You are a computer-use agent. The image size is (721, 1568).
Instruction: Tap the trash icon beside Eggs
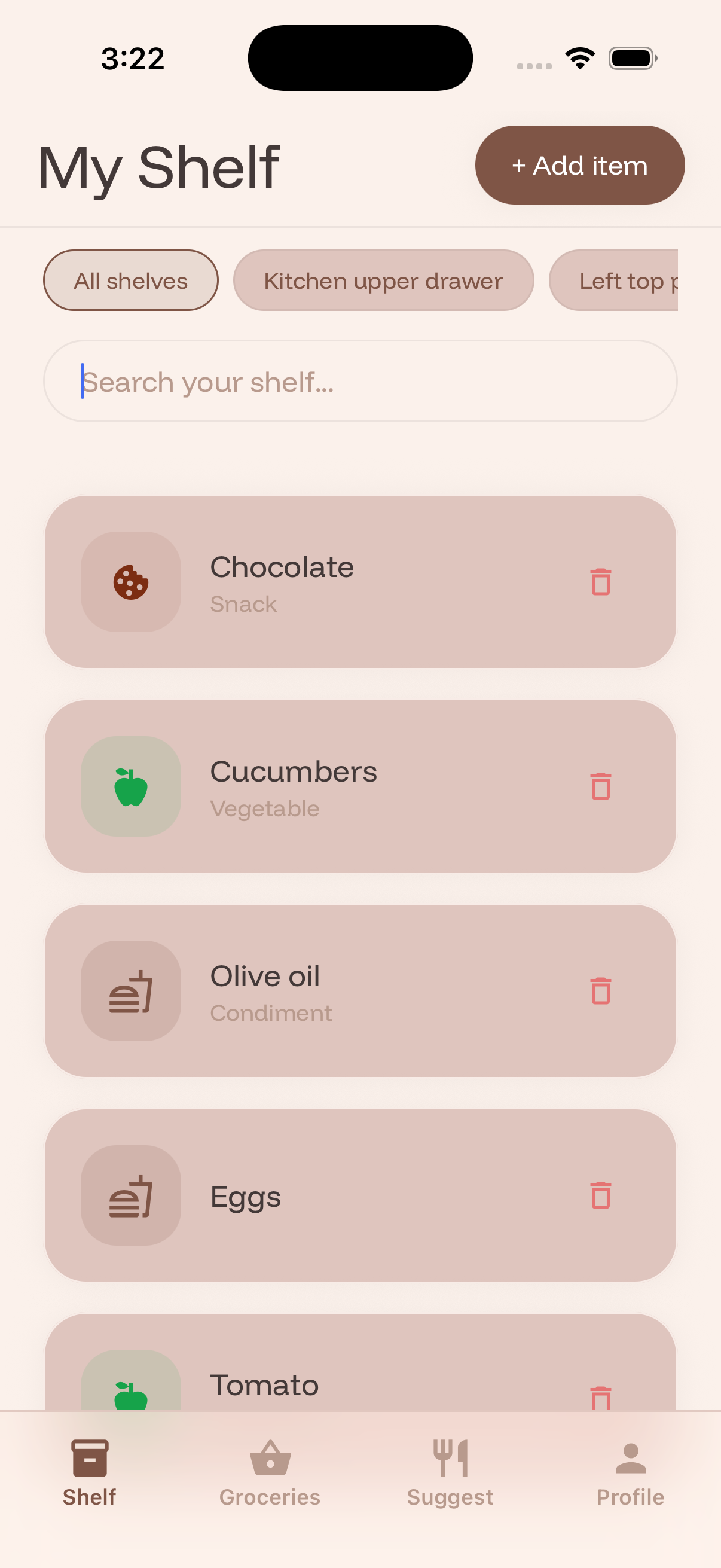pos(600,1195)
